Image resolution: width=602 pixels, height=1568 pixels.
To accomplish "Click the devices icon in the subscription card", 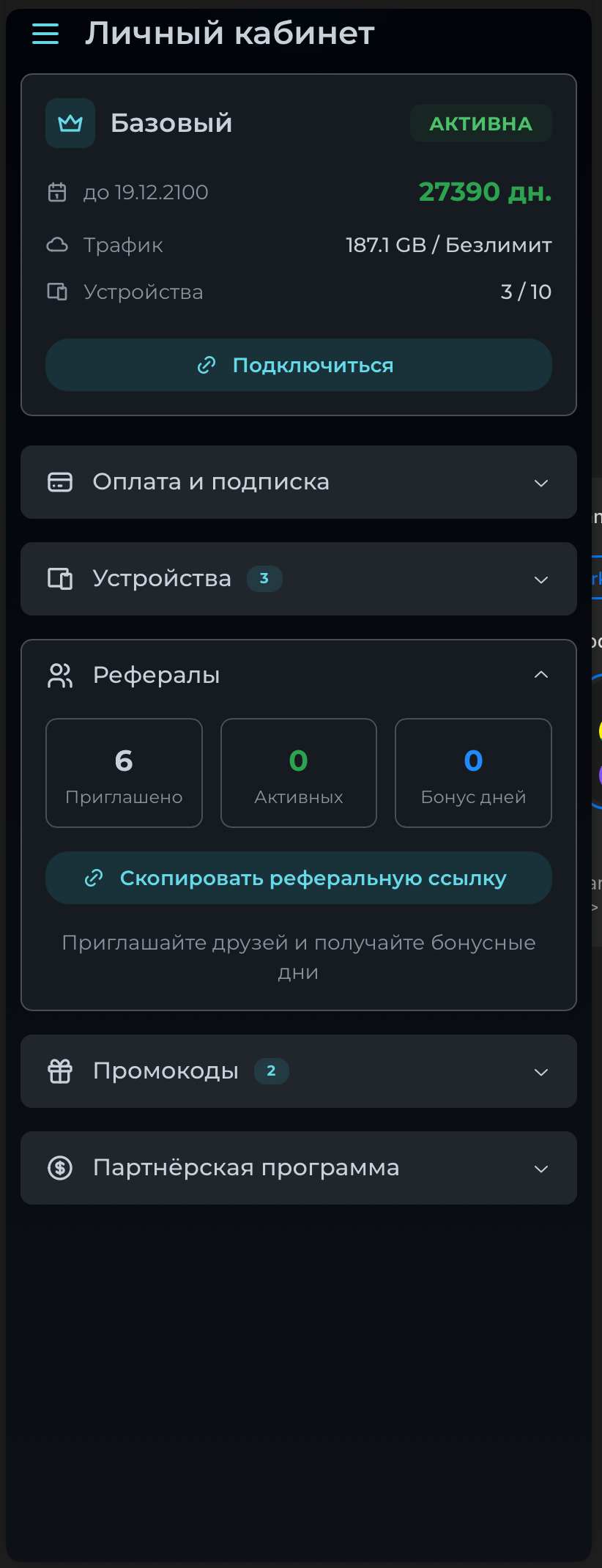I will [60, 292].
